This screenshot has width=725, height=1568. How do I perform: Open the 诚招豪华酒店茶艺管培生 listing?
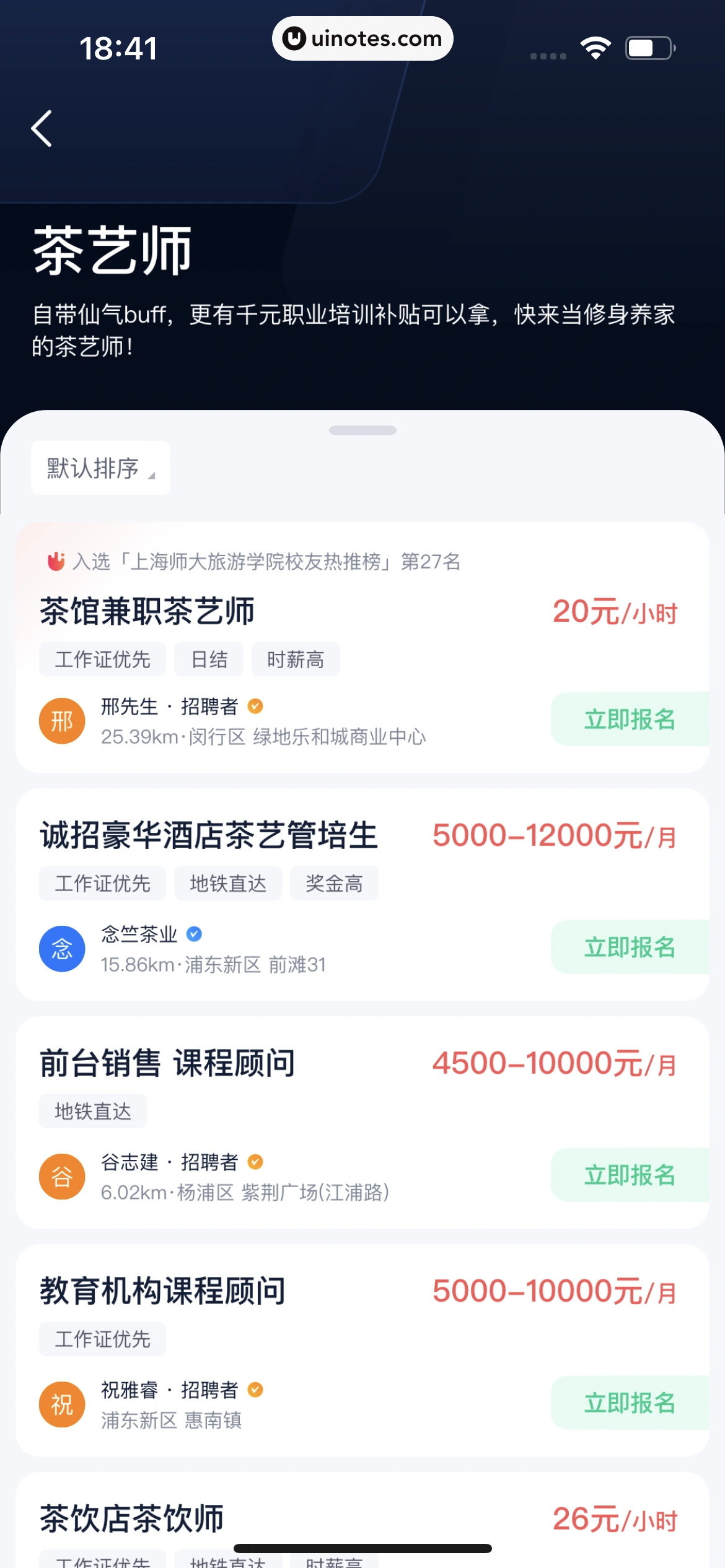pyautogui.click(x=209, y=835)
